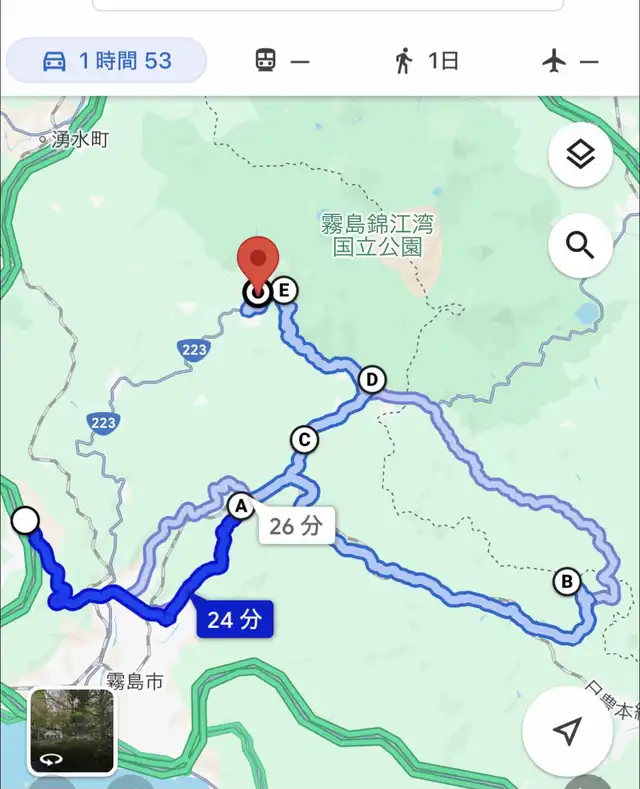Viewport: 640px width, 789px height.
Task: Tap waypoint B on the route
Action: (x=566, y=581)
